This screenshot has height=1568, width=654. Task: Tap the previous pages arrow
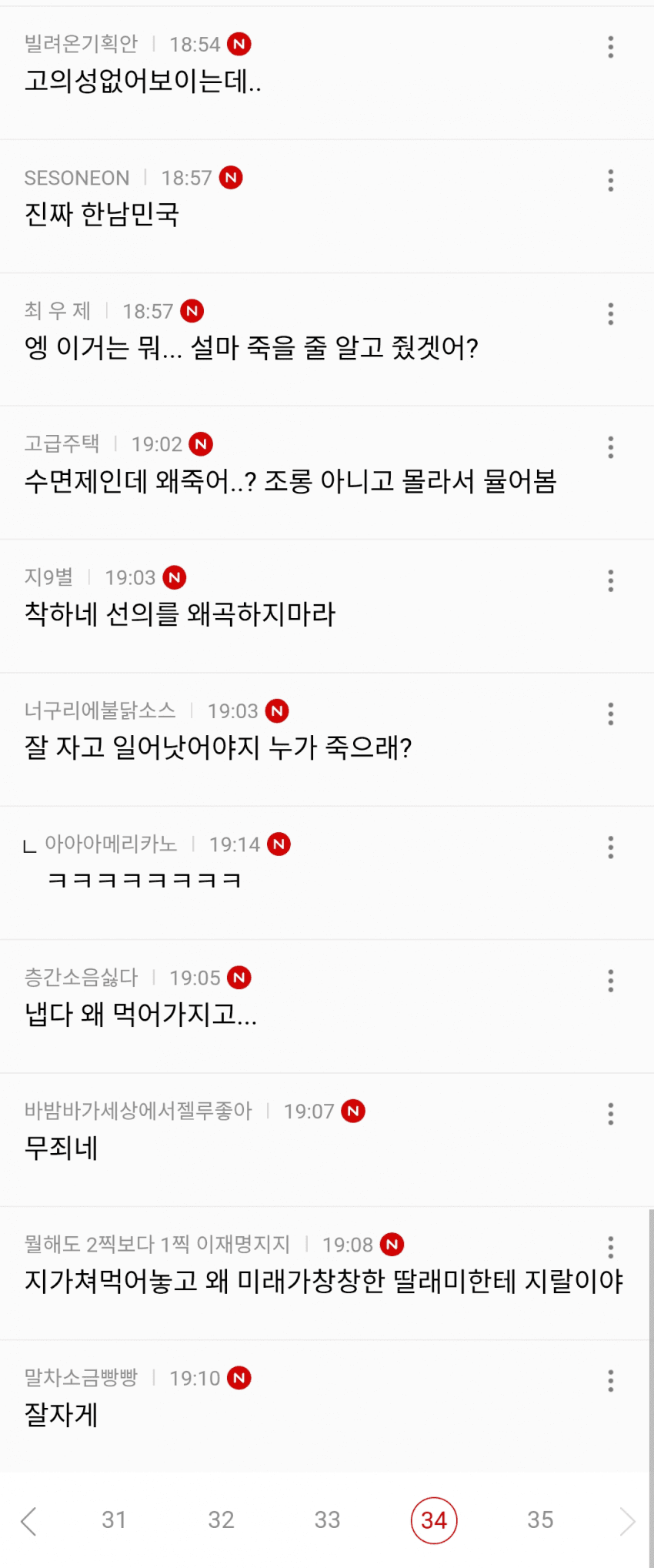click(x=29, y=1521)
